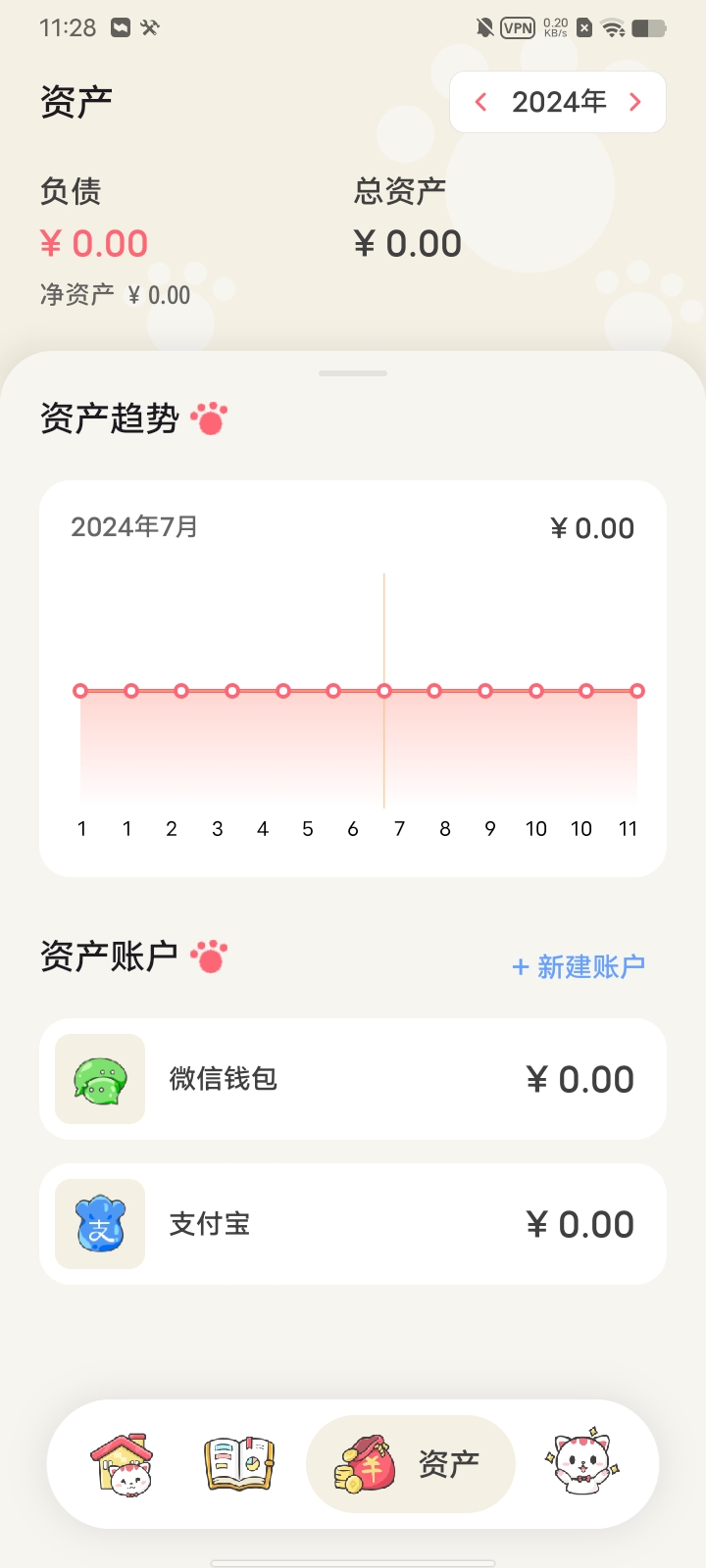The image size is (706, 1568).
Task: Go to next year with right arrow
Action: (x=635, y=102)
